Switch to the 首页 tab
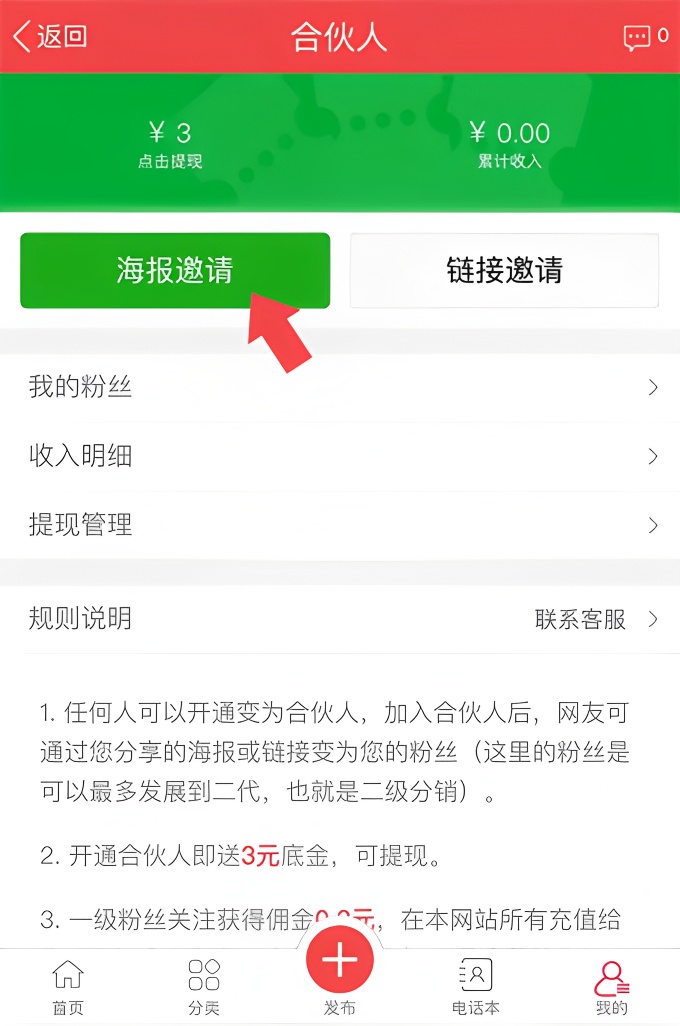This screenshot has width=680, height=1026. click(x=68, y=985)
